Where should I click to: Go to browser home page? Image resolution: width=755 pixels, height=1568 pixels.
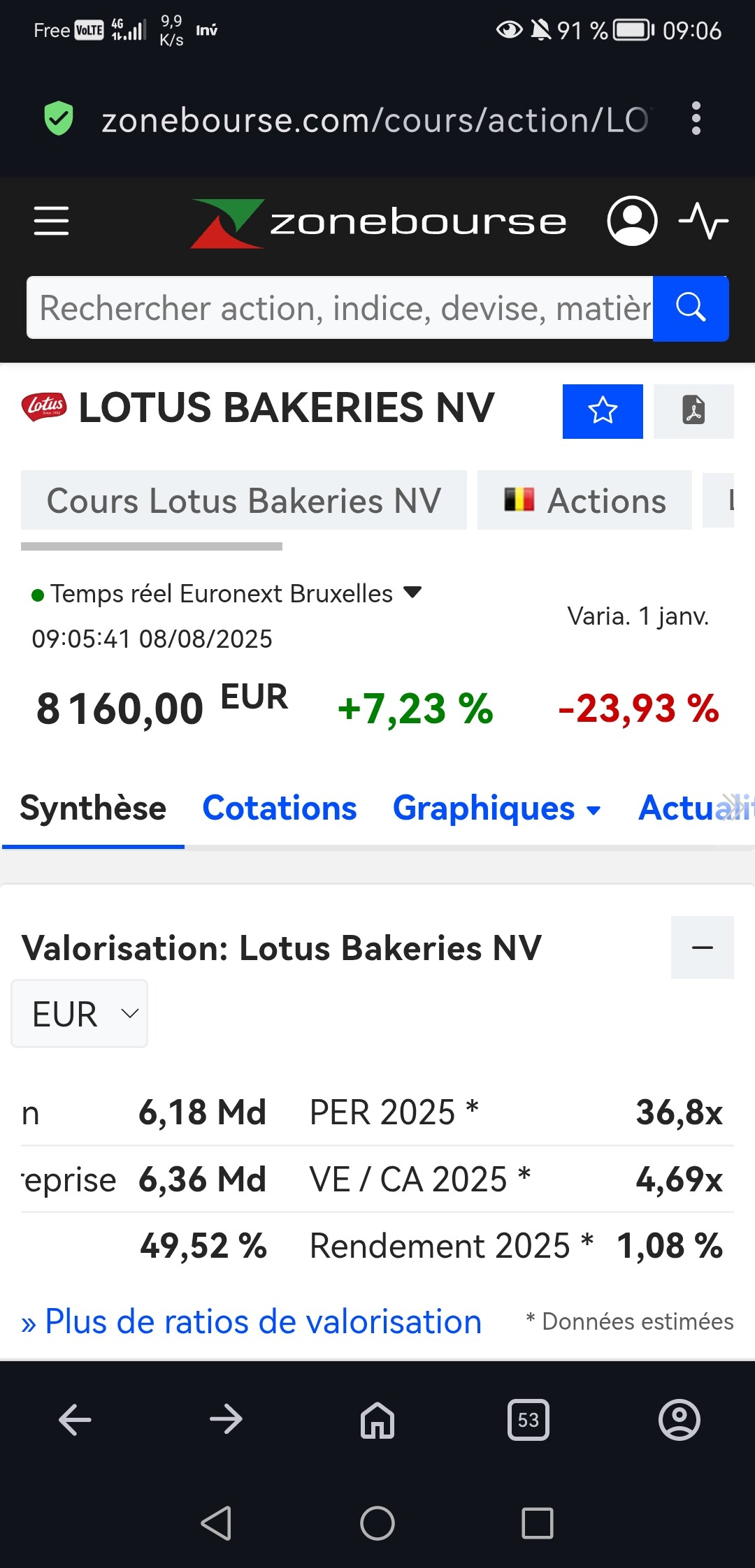point(377,1420)
